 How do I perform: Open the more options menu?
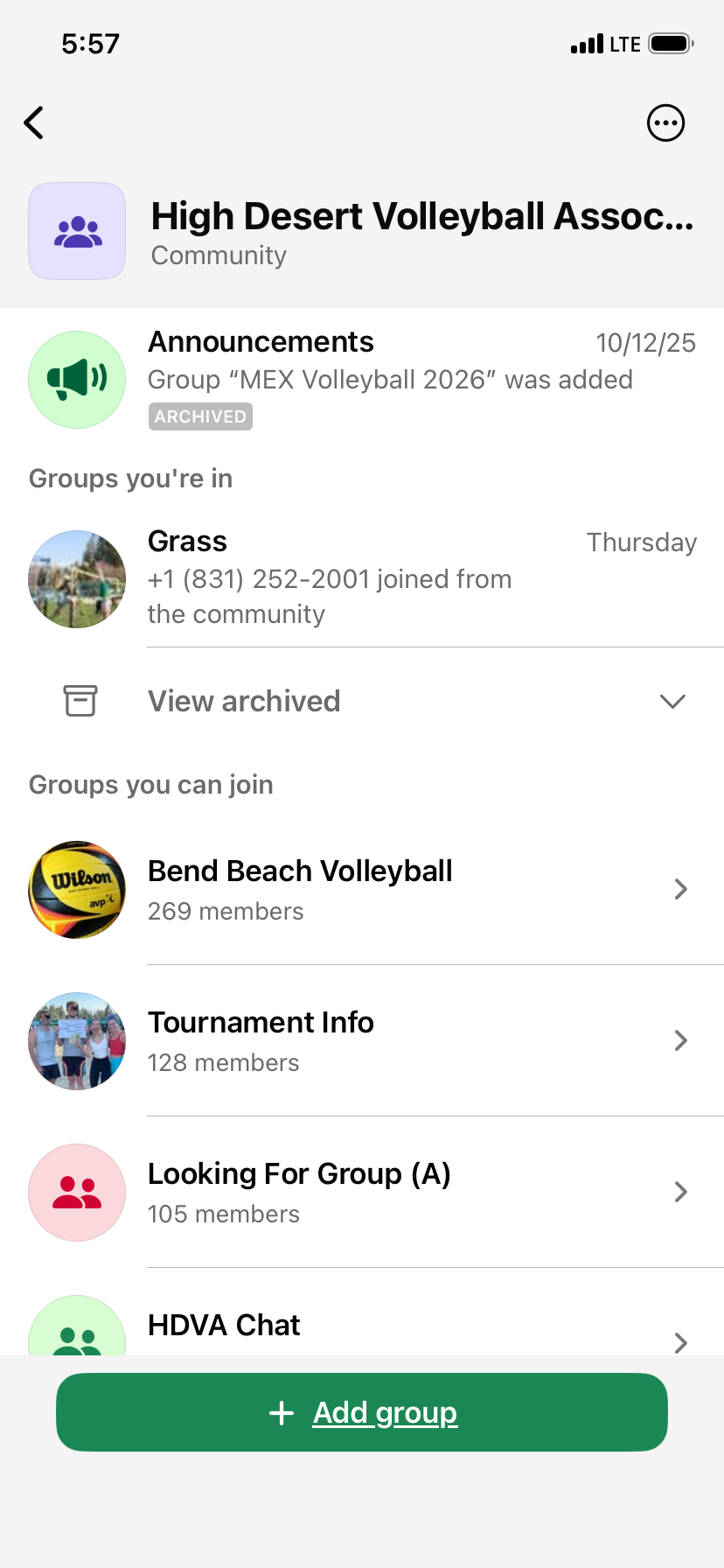(x=665, y=122)
